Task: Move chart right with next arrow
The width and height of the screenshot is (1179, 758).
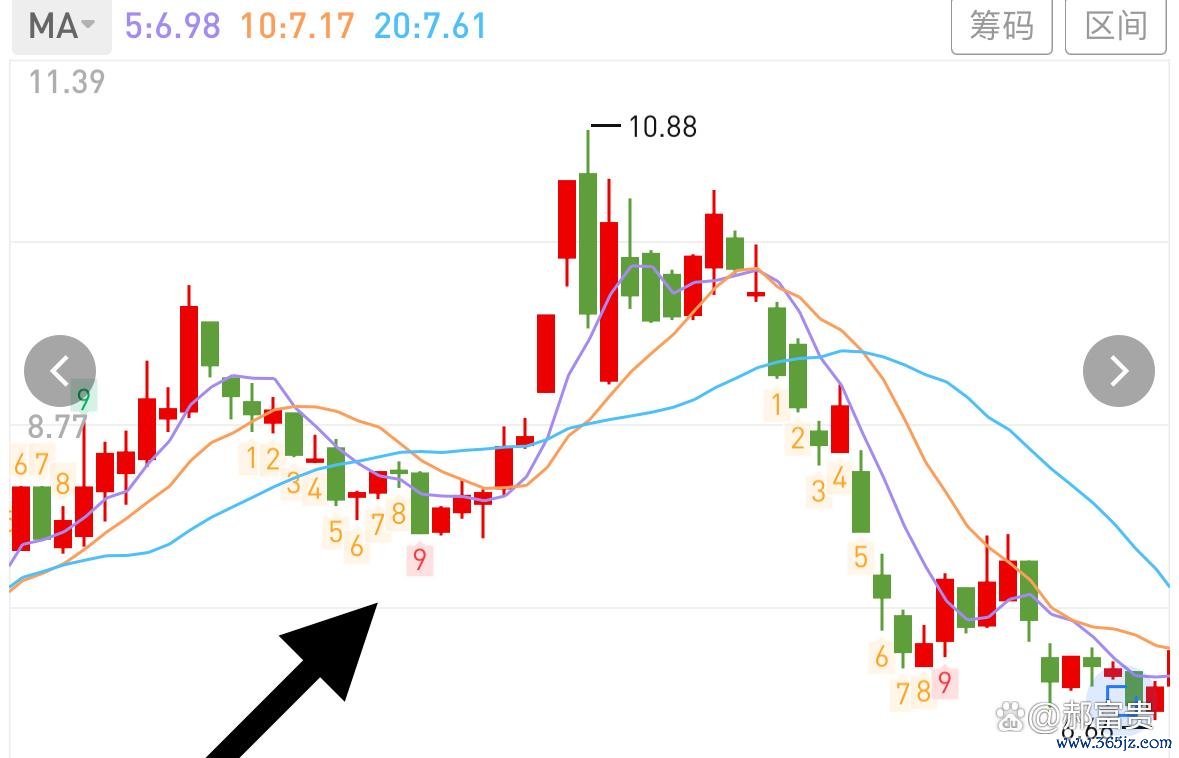Action: coord(1118,371)
